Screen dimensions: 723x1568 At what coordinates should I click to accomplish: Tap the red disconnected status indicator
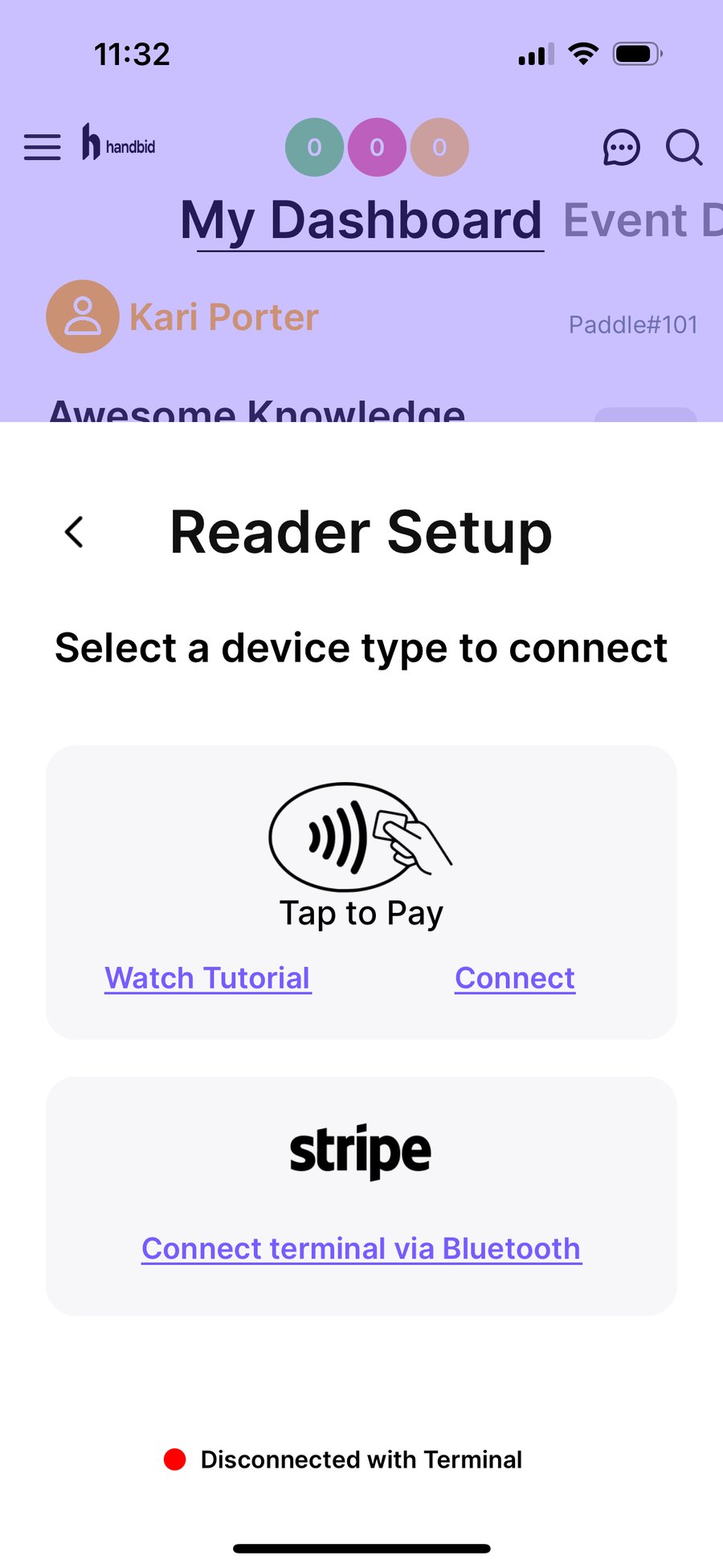174,1460
